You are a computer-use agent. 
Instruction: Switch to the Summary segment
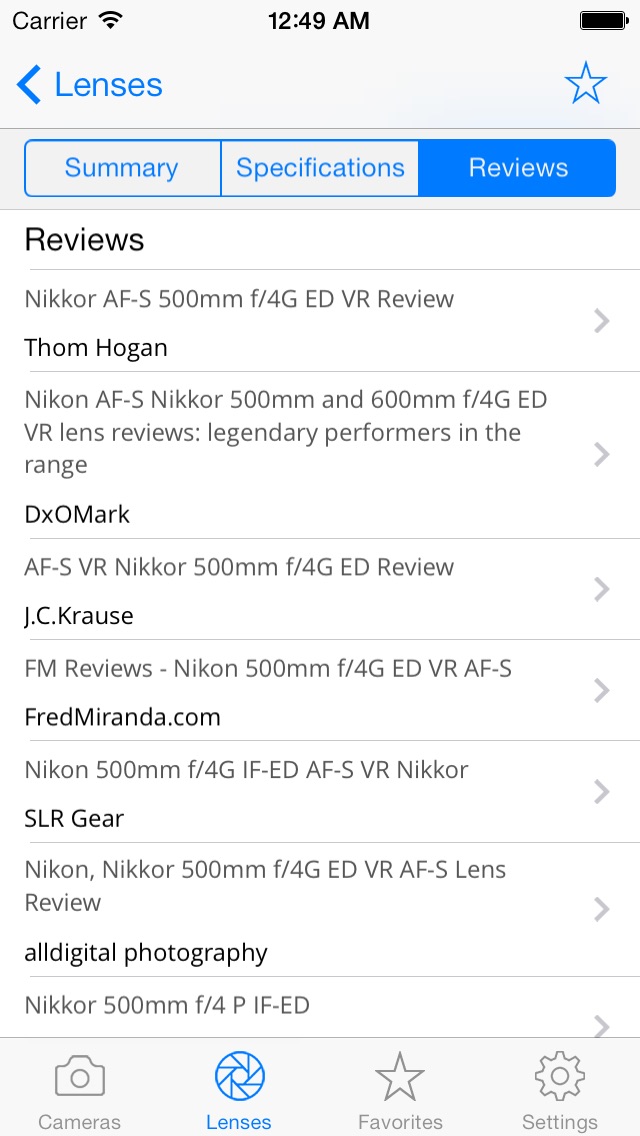tap(122, 168)
